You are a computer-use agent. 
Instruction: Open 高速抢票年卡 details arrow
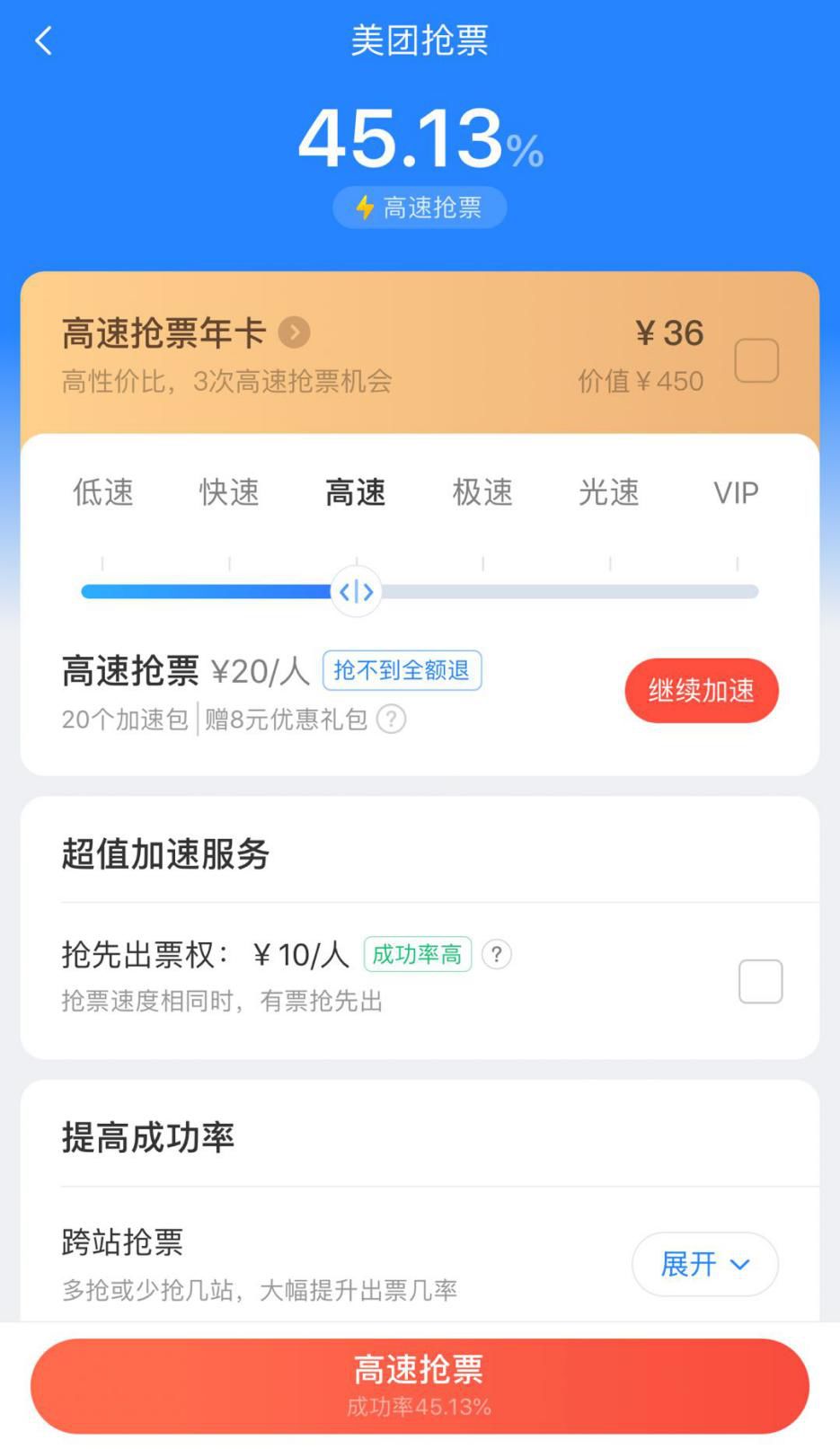tap(294, 333)
